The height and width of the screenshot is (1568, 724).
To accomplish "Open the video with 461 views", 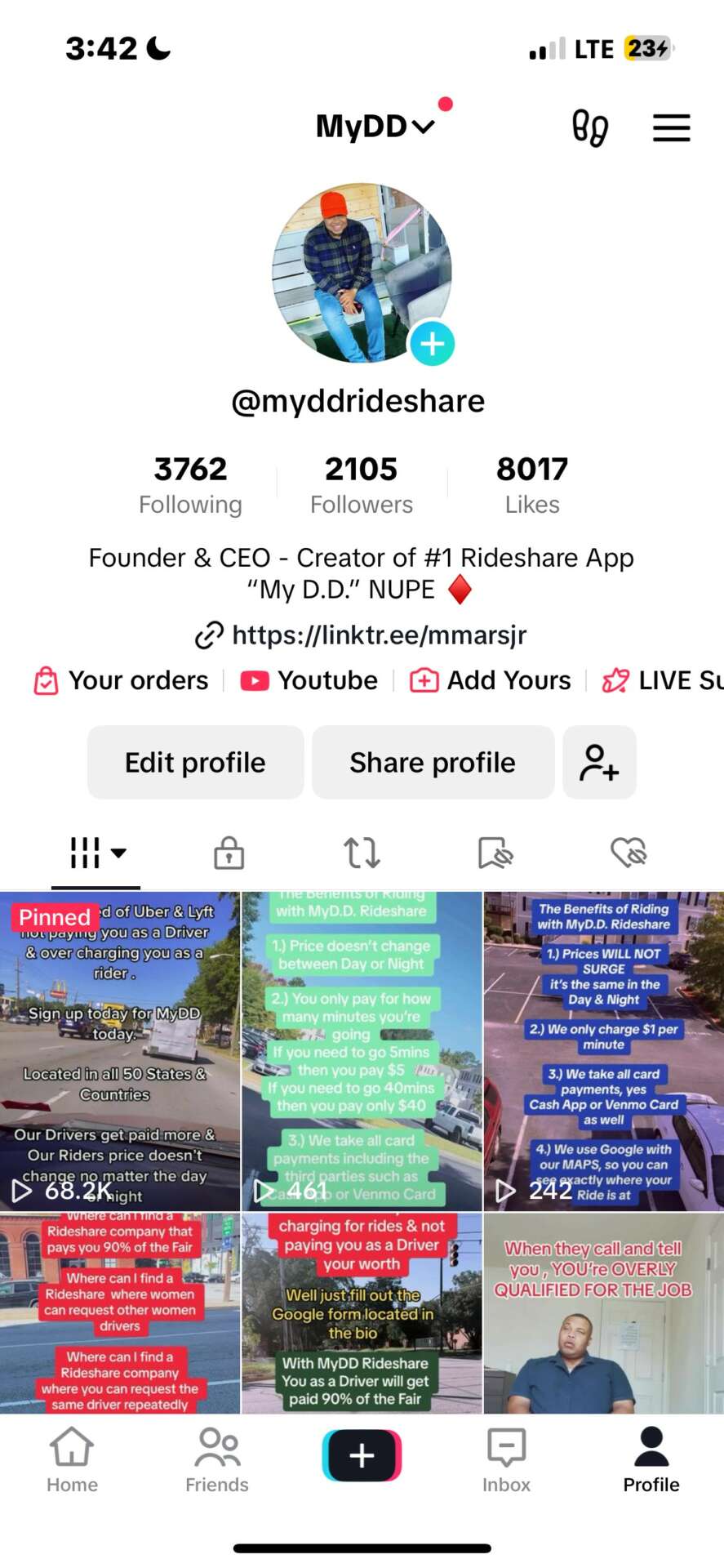I will 362,1051.
